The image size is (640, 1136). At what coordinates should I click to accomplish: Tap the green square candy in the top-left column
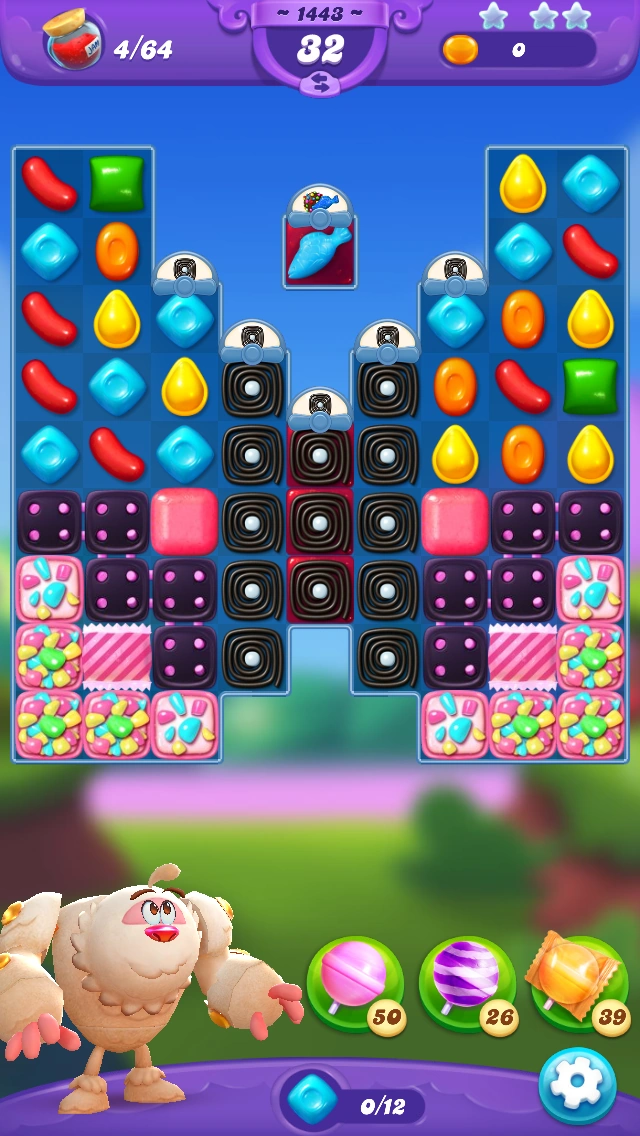[117, 183]
